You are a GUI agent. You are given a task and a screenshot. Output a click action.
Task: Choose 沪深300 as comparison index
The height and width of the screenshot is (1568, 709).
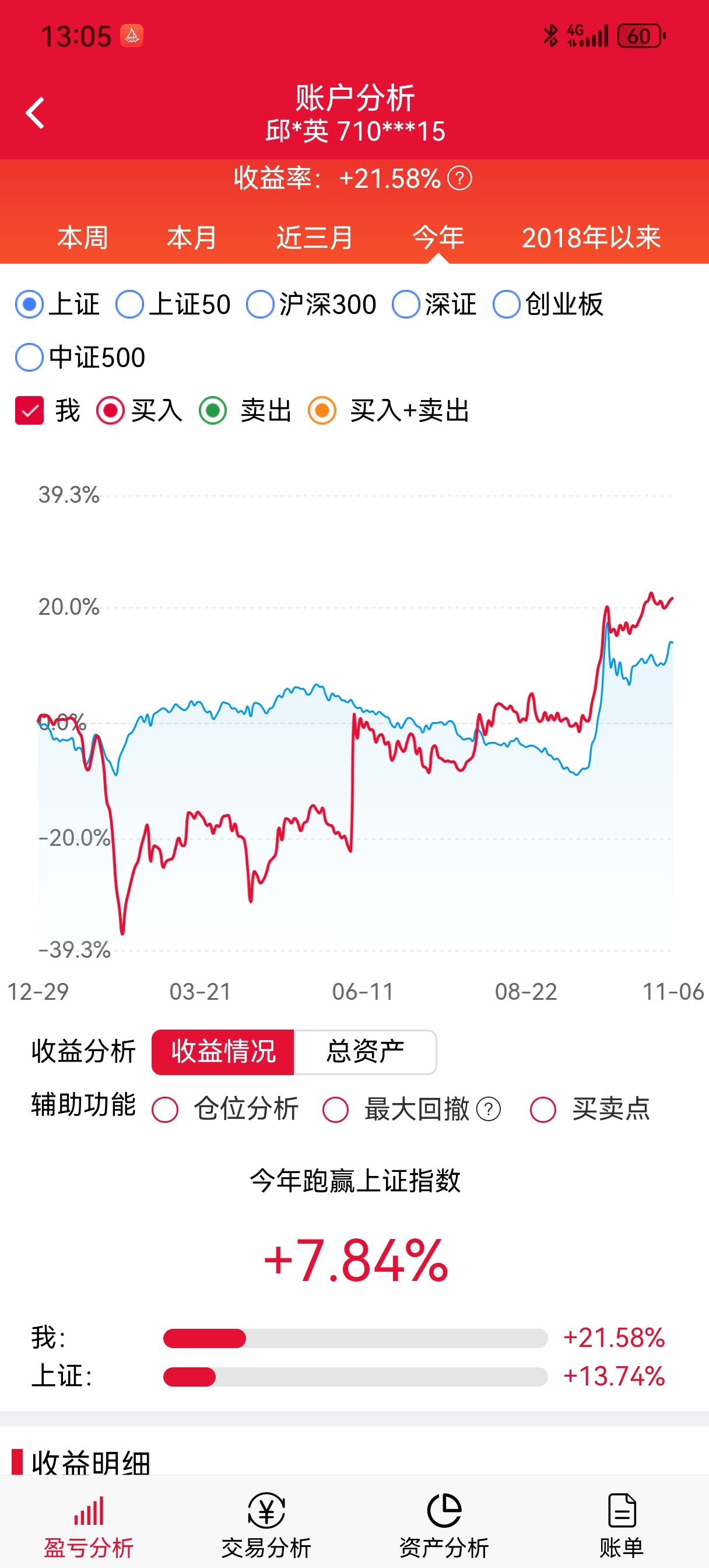261,304
